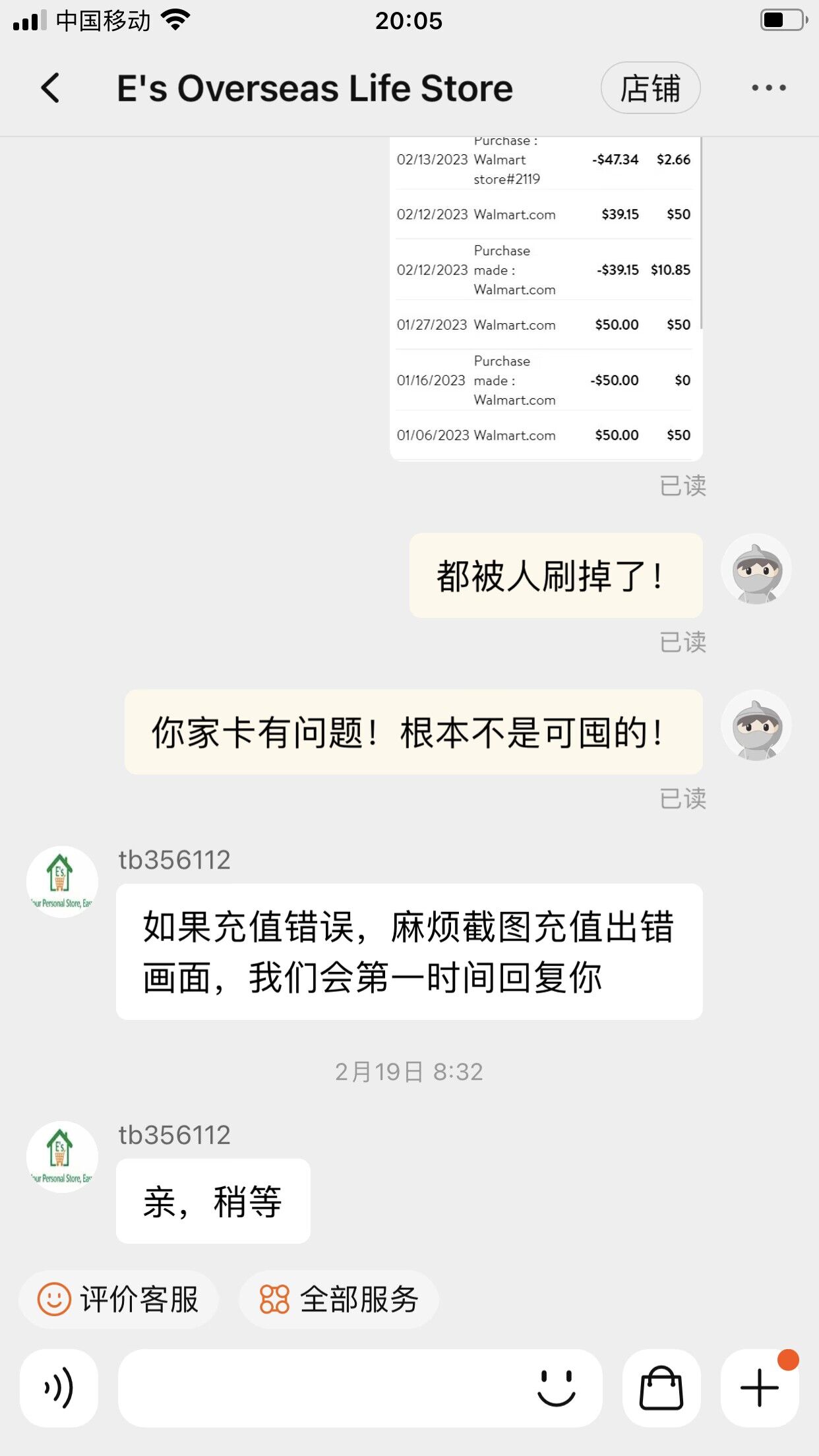Open the plus attachment menu
Screen dimensions: 819x1456
pyautogui.click(x=759, y=1387)
